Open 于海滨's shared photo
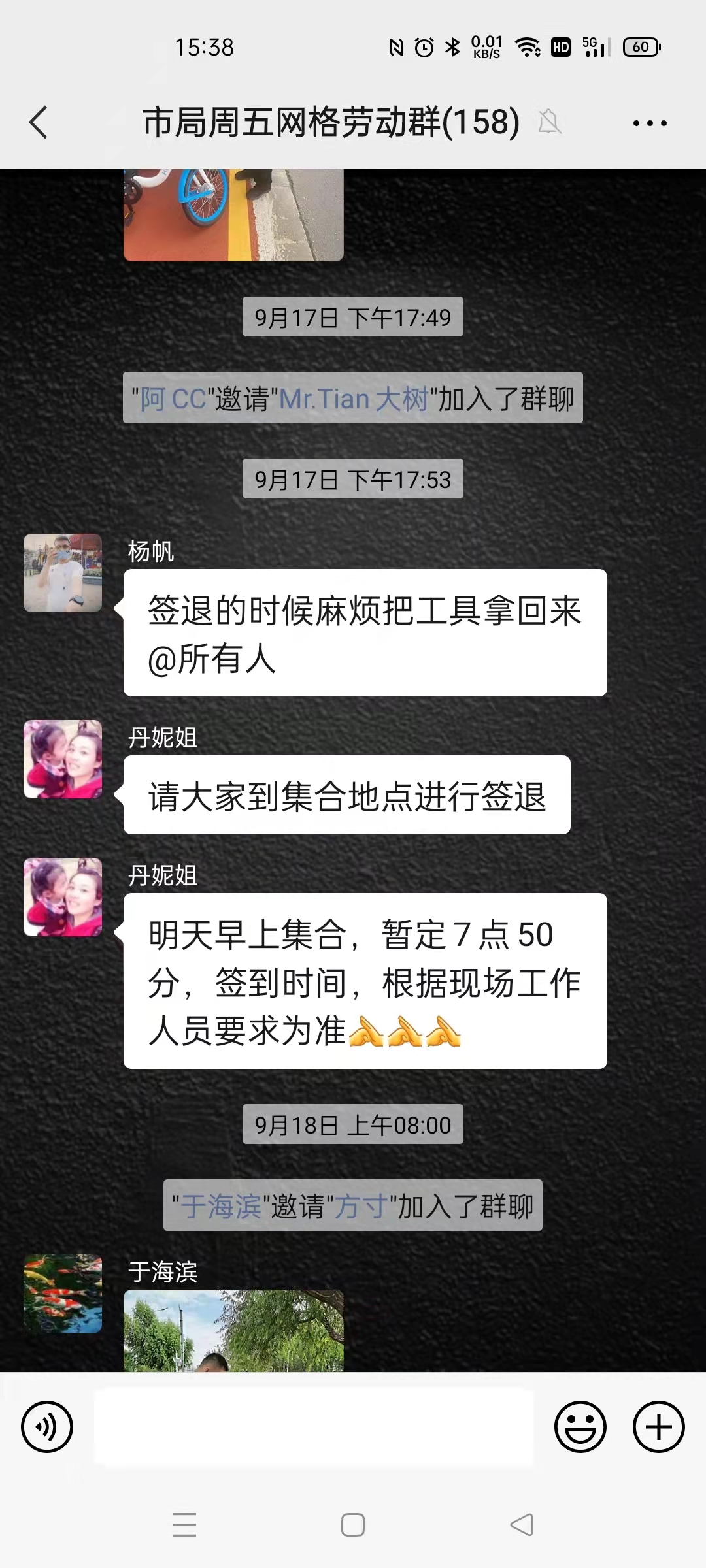 tap(233, 1331)
